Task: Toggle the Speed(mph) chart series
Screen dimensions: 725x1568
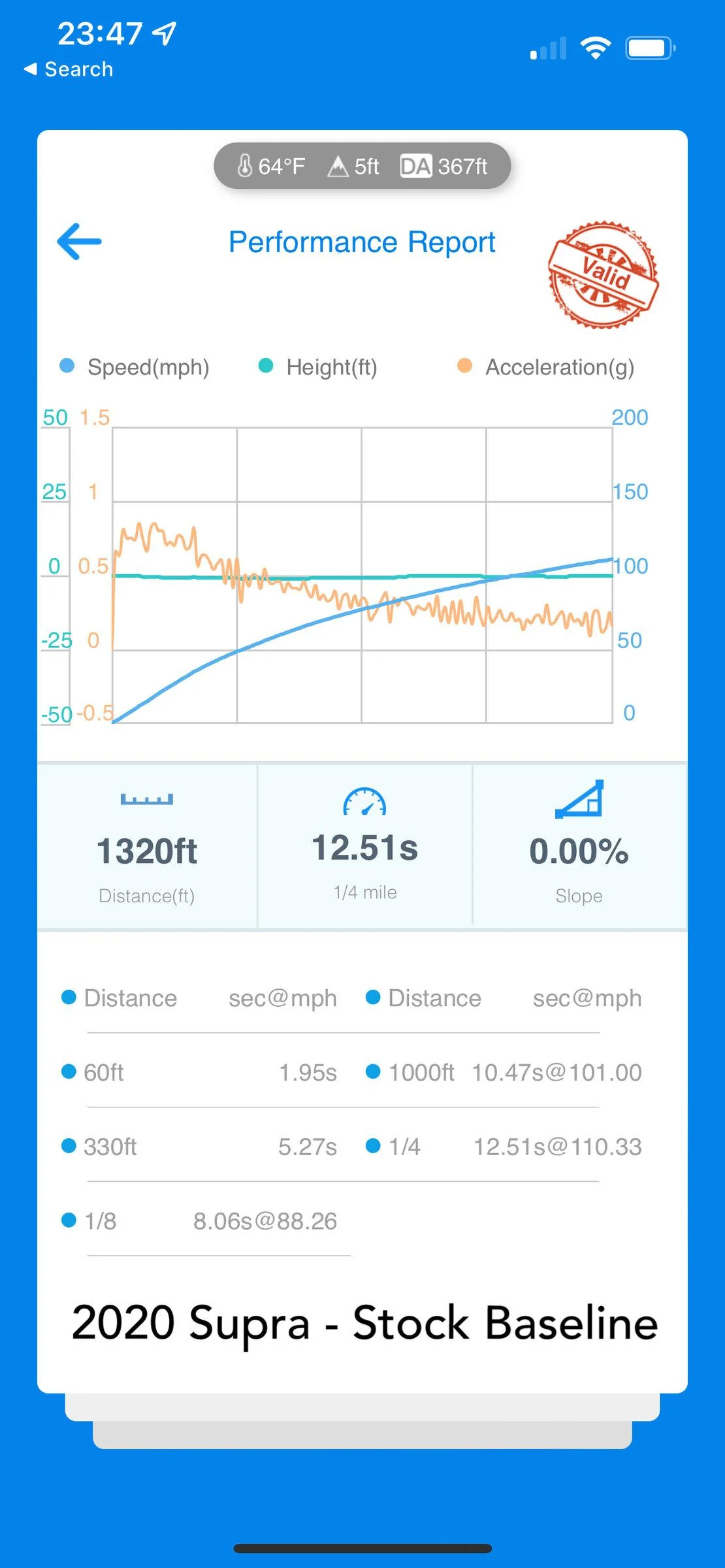Action: (x=135, y=367)
